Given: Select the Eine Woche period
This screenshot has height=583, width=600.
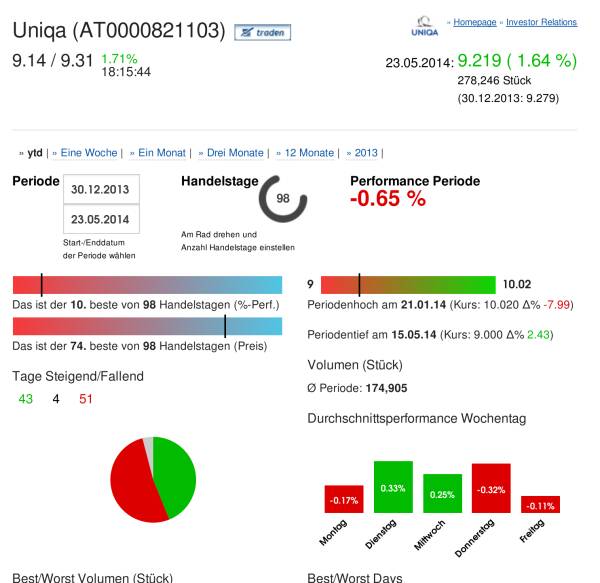Looking at the screenshot, I should coord(89,153).
